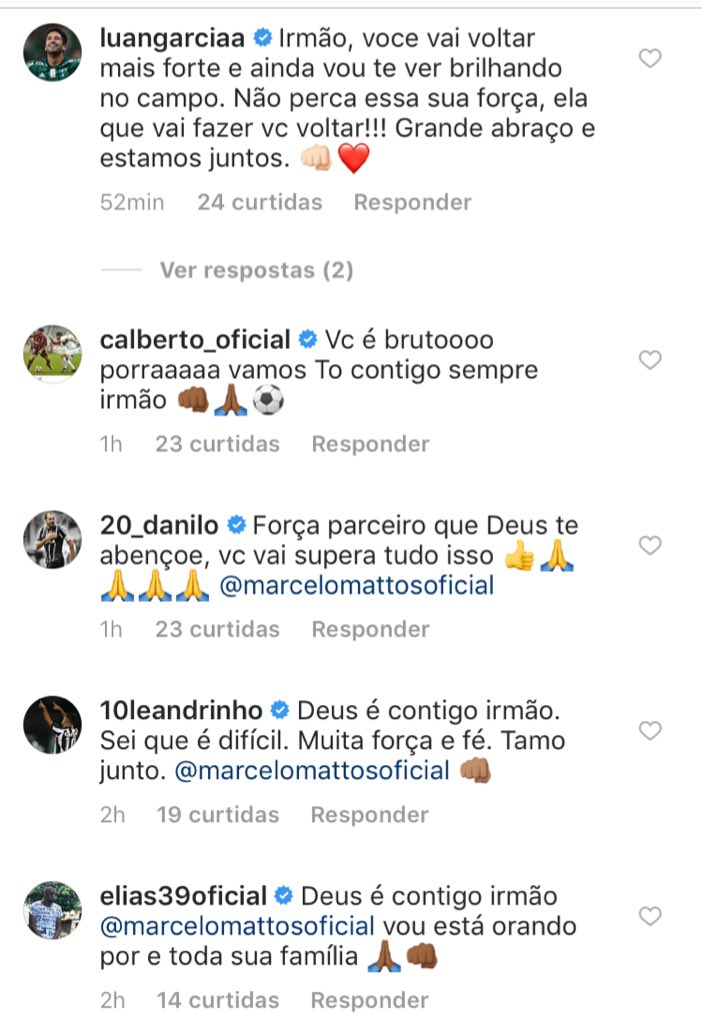This screenshot has height=1023, width=702.
Task: View 10leandrinho's profile via username
Action: click(x=181, y=710)
